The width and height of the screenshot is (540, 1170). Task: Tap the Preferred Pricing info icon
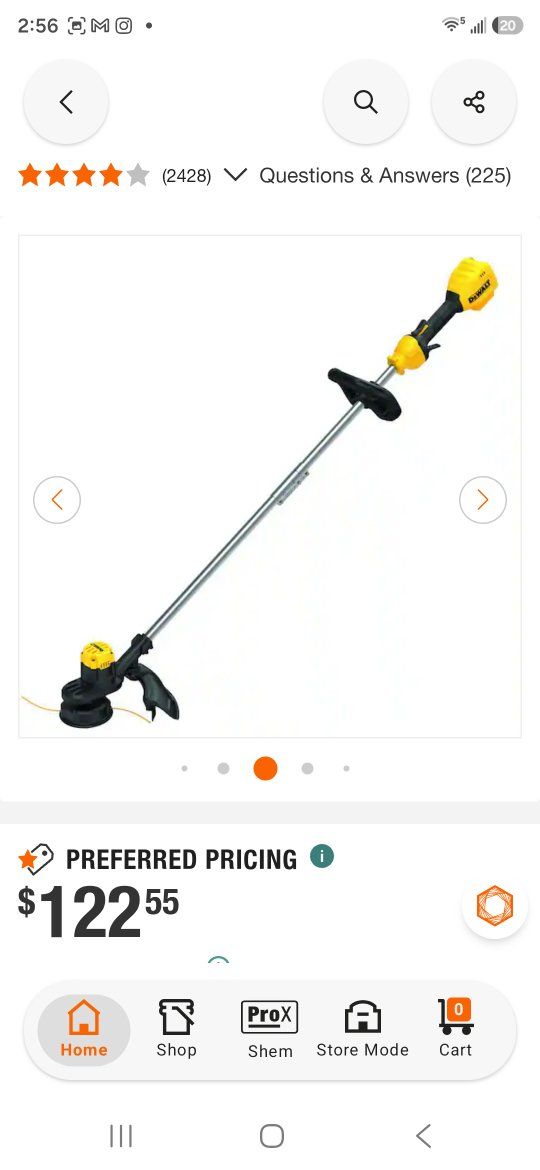321,857
